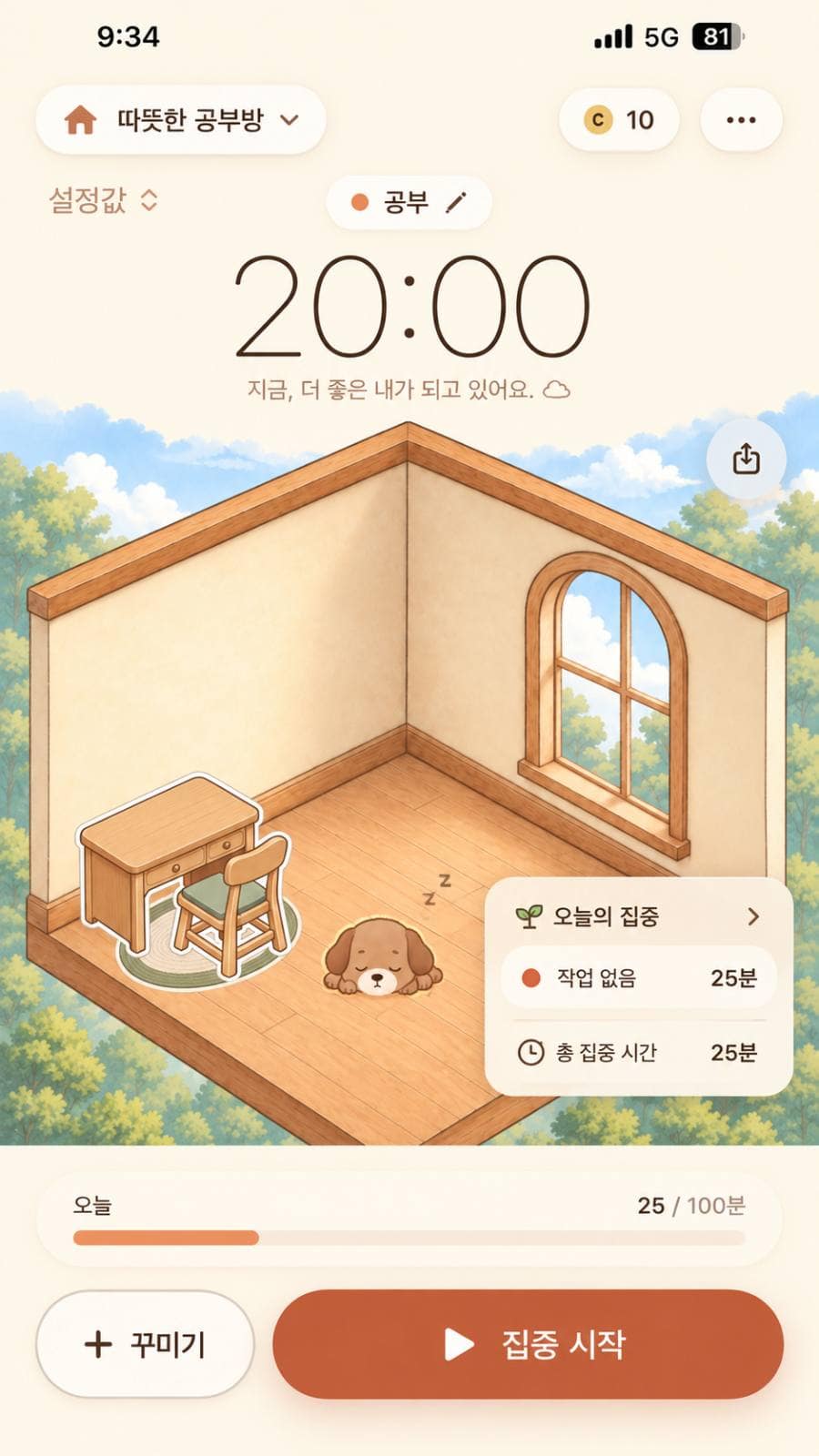Open the three-dot overflow menu
This screenshot has width=819, height=1456.
741,119
